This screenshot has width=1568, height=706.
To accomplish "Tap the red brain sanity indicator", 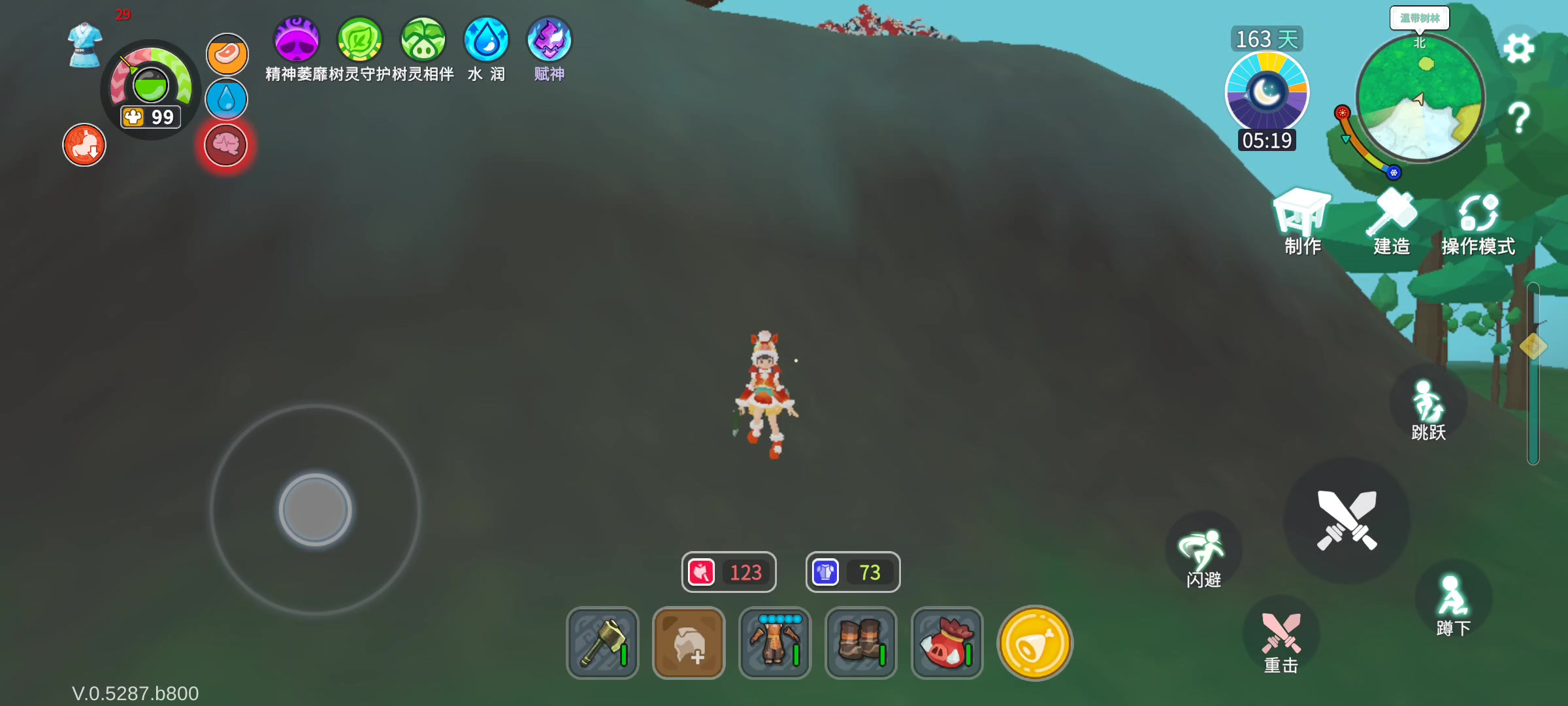I will [x=225, y=144].
